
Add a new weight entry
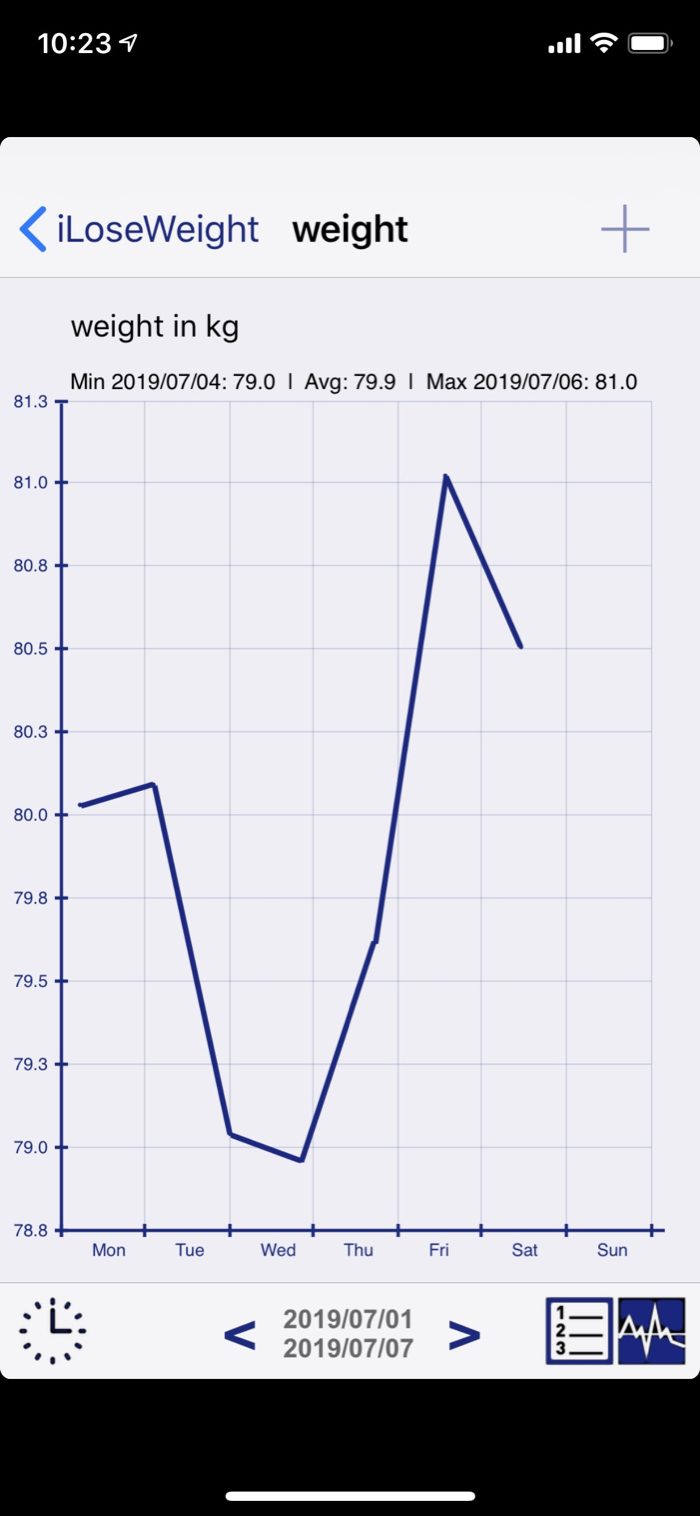[625, 229]
